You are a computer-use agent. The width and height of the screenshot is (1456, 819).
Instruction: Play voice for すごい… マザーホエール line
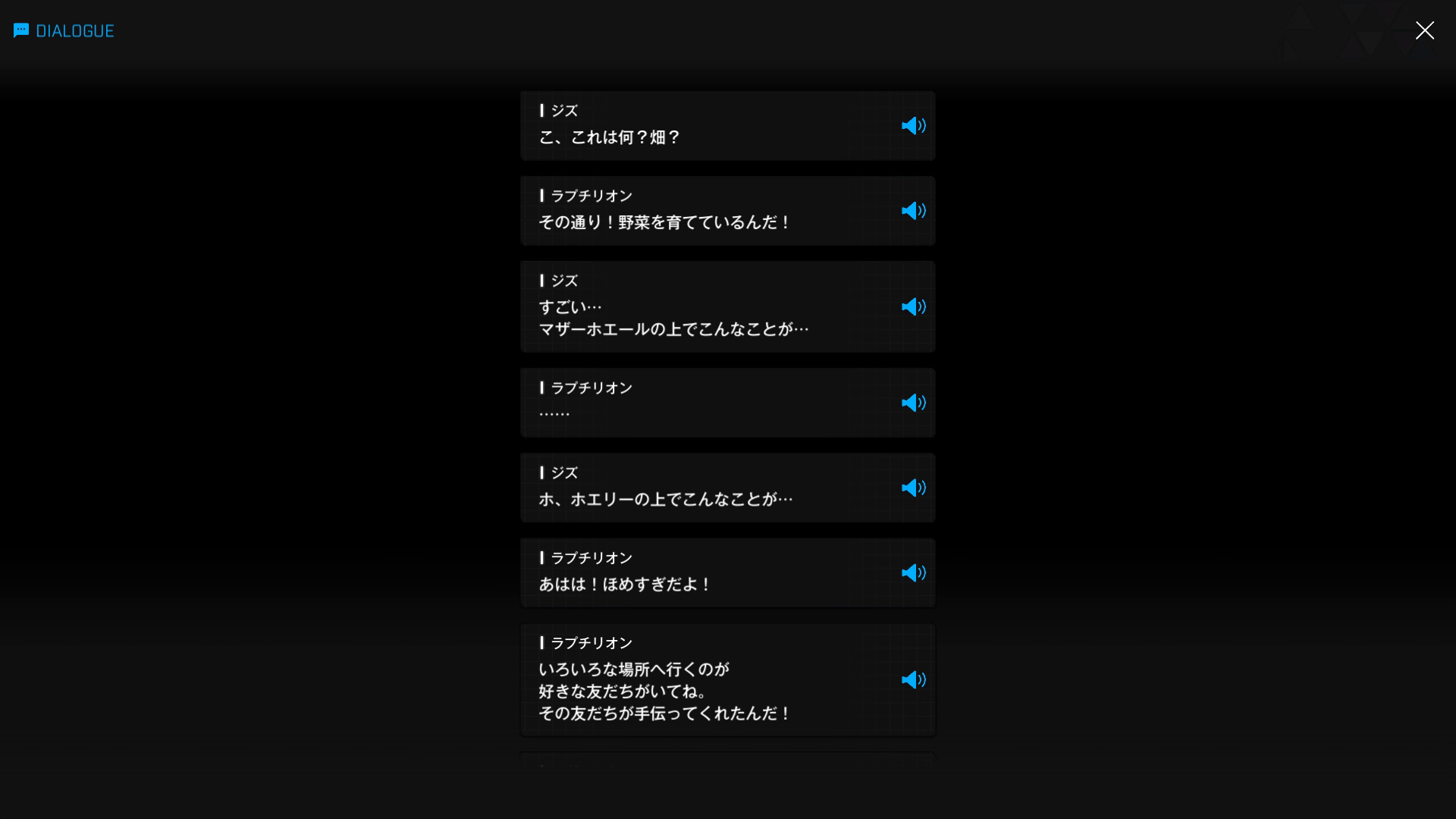click(x=913, y=307)
